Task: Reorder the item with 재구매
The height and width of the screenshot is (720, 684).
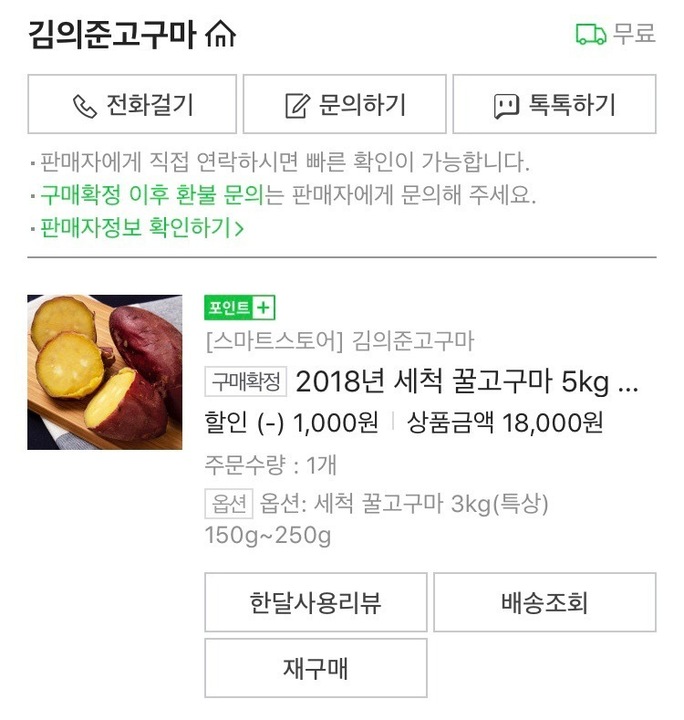Action: [316, 668]
